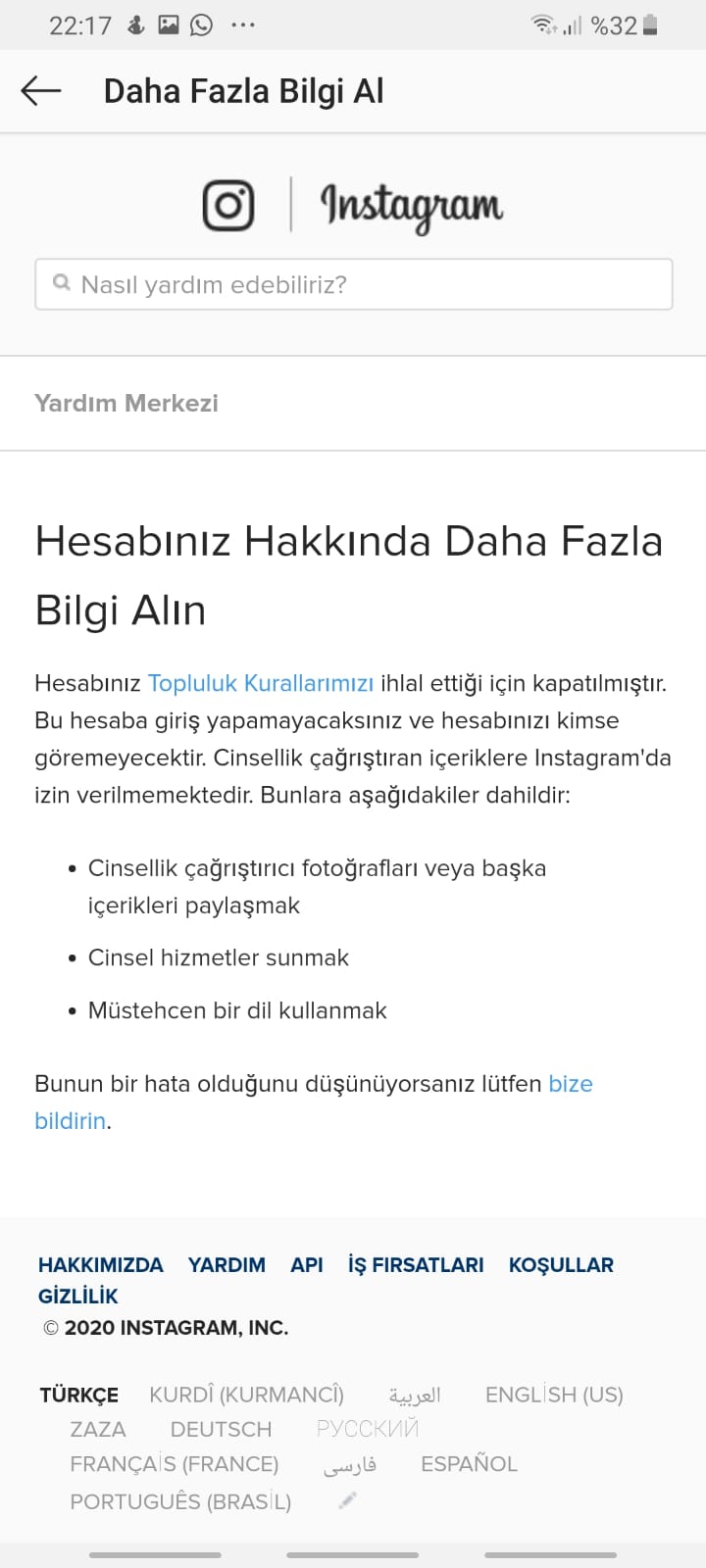Open the KOŞULLAR footer link
706x1568 pixels.
pyautogui.click(x=561, y=1265)
